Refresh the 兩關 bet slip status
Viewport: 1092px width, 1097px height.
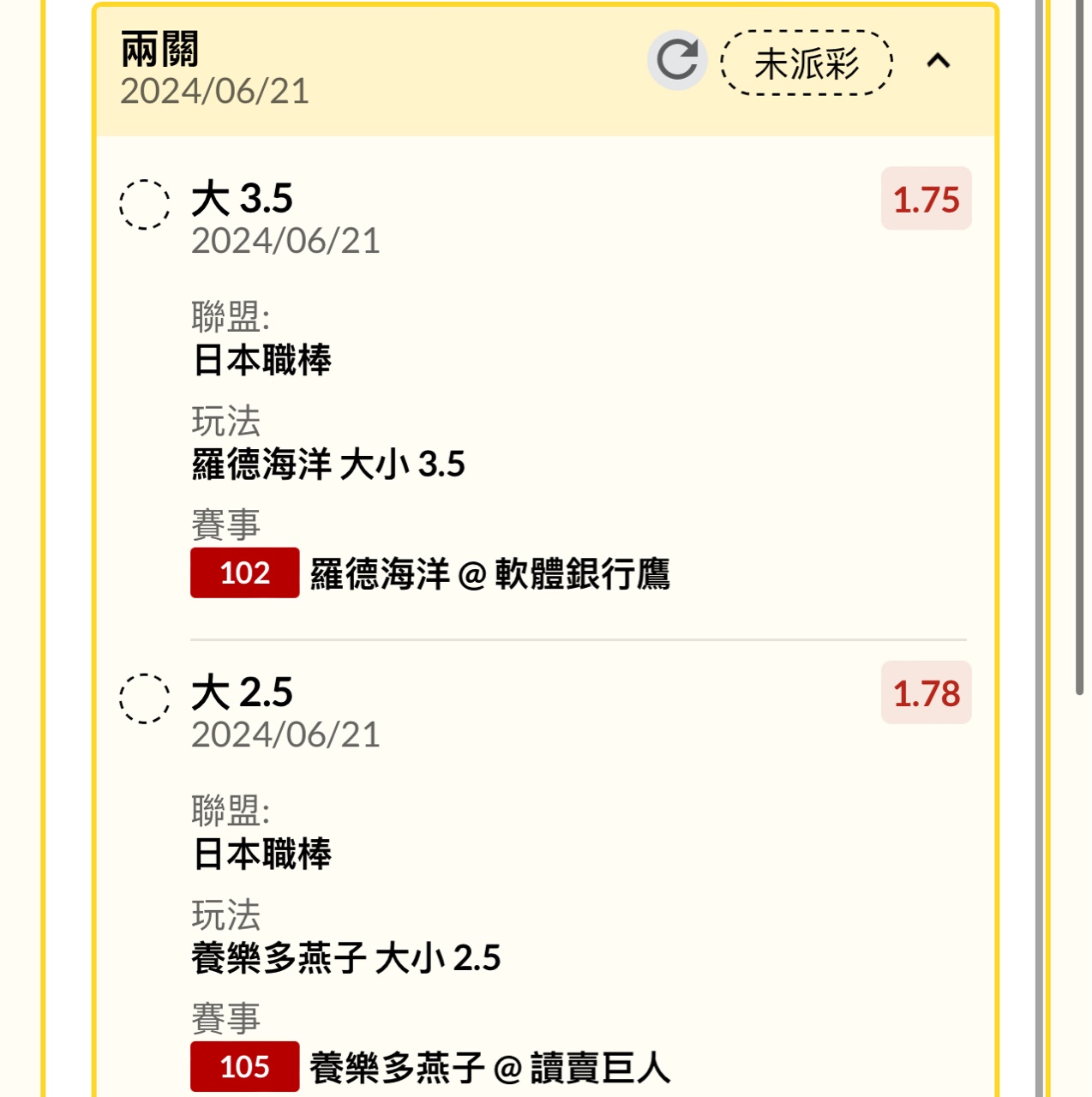coord(677,61)
